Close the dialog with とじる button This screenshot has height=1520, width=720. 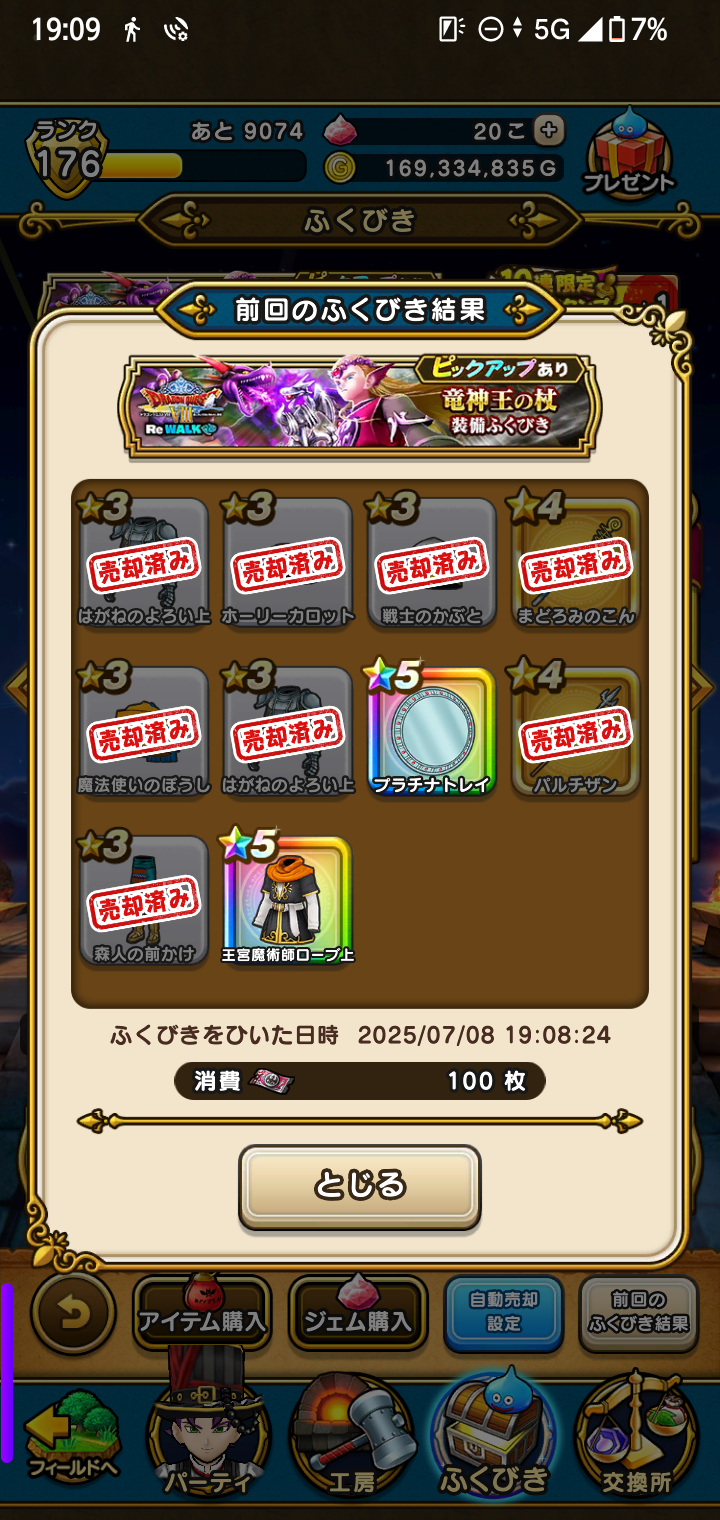pos(359,1186)
